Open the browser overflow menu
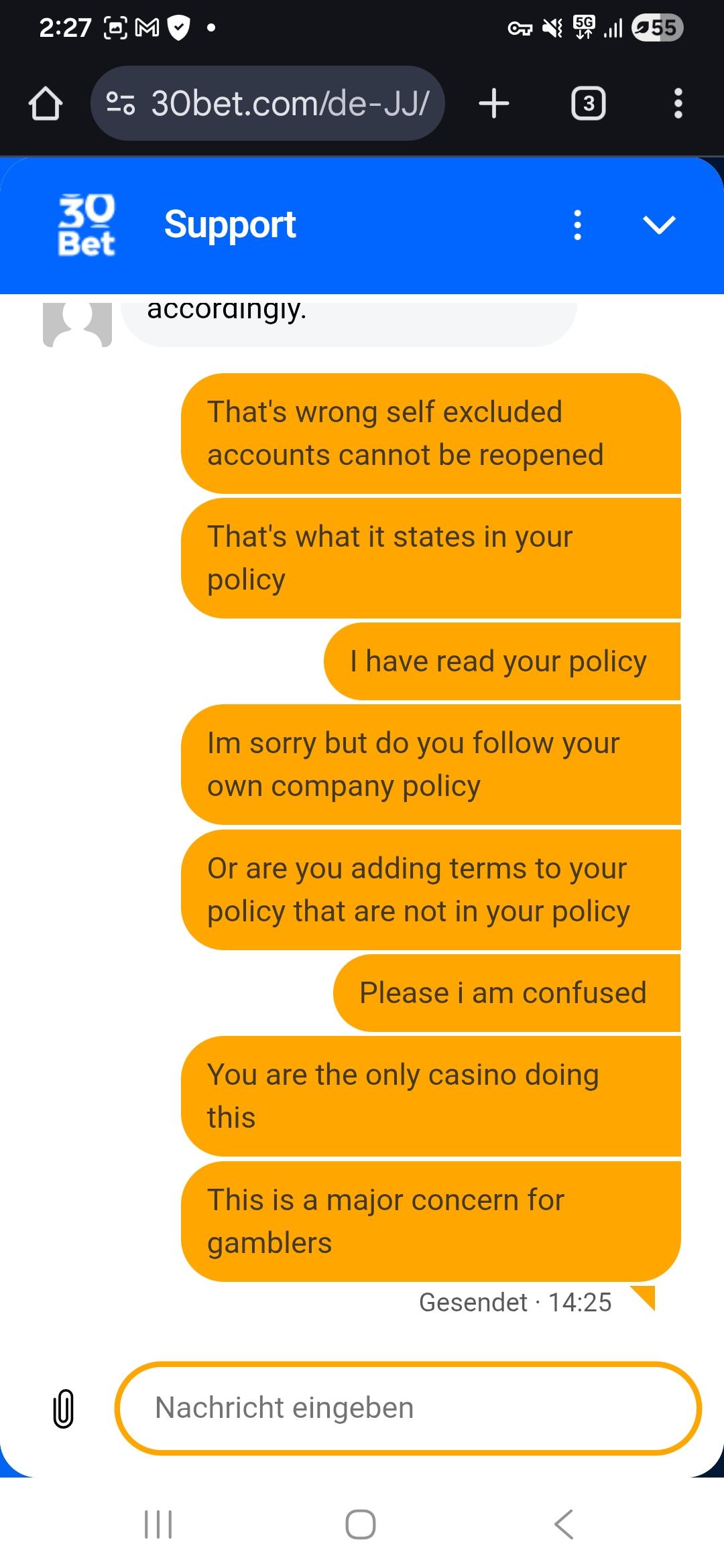724x1568 pixels. click(678, 104)
